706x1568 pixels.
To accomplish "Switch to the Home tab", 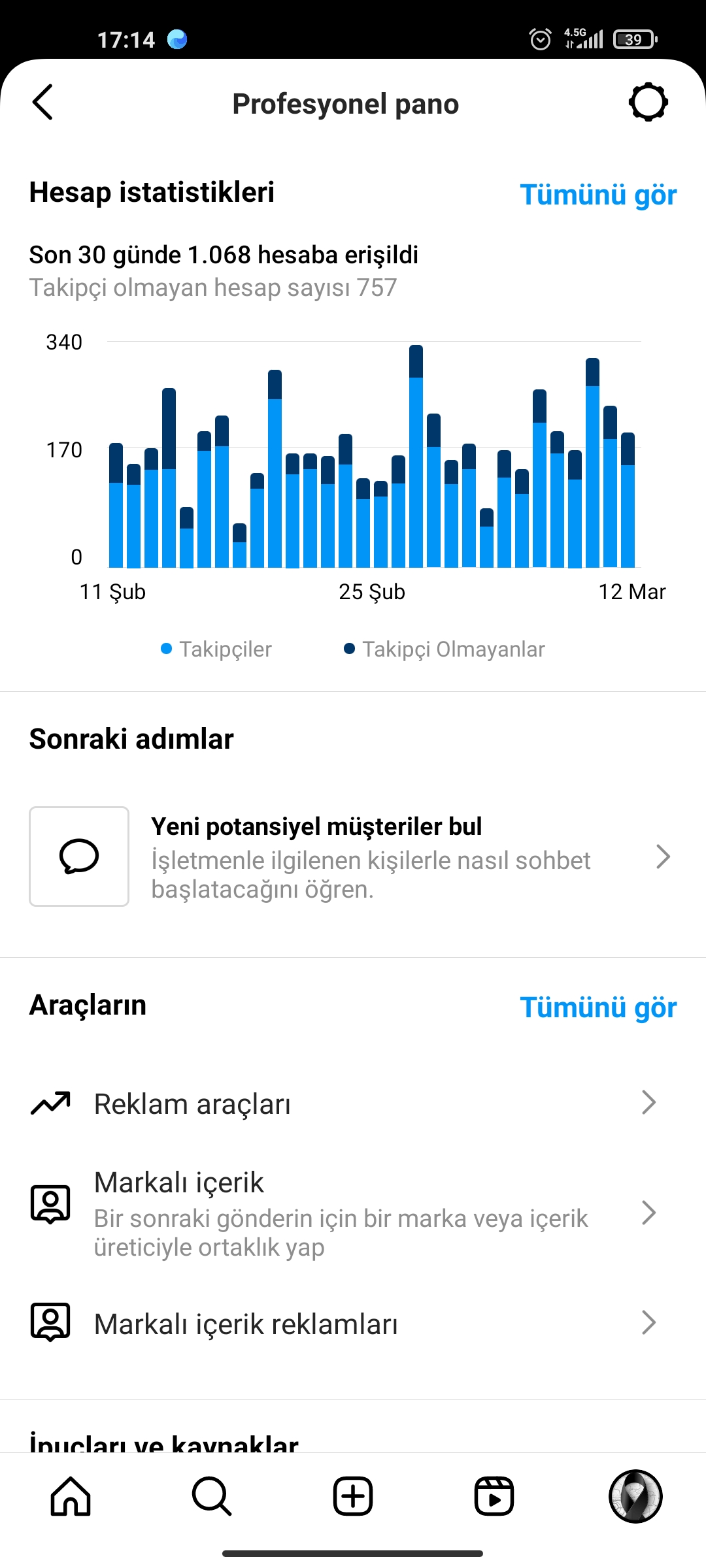I will 71,1496.
